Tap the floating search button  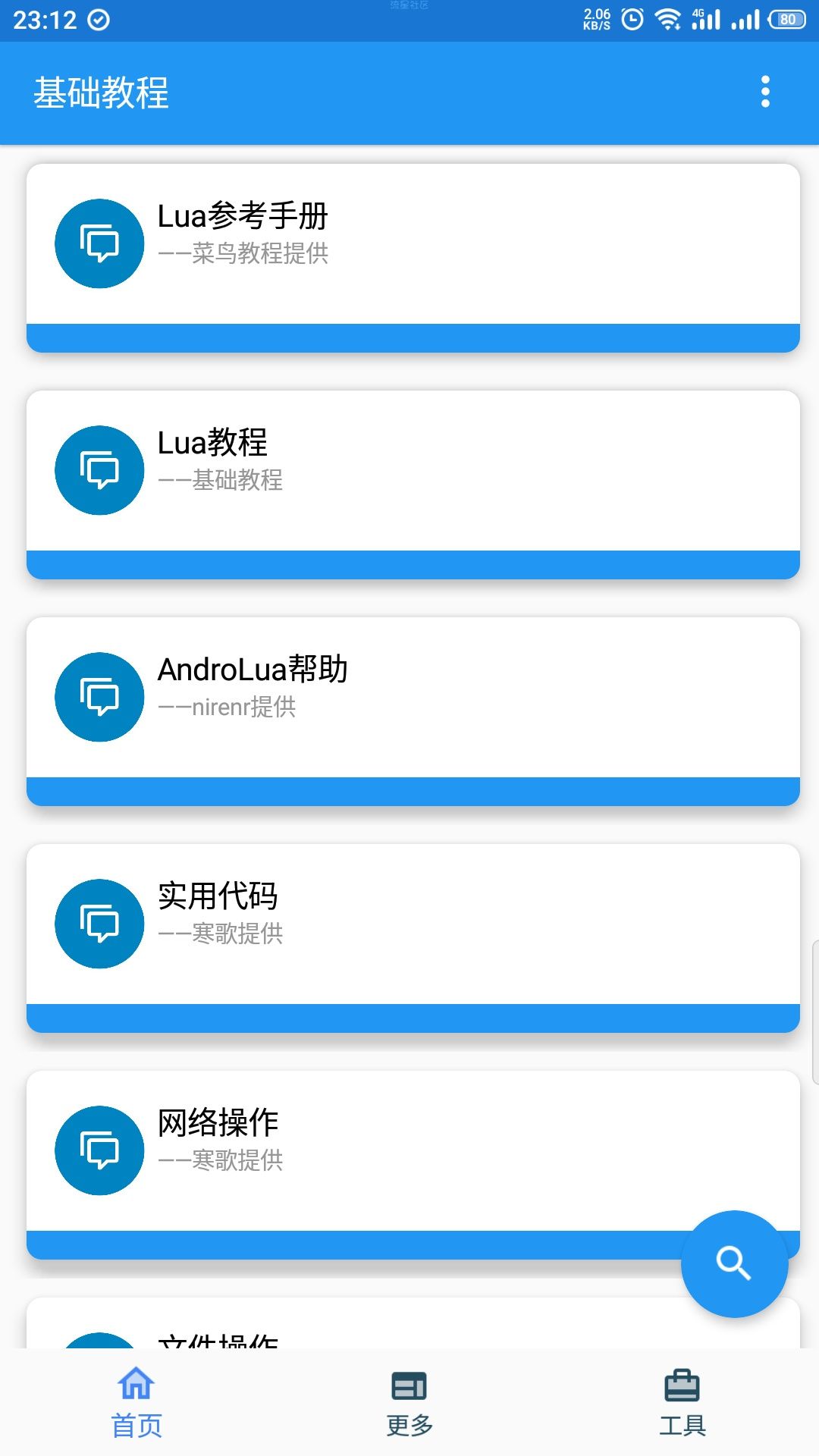pyautogui.click(x=734, y=1263)
